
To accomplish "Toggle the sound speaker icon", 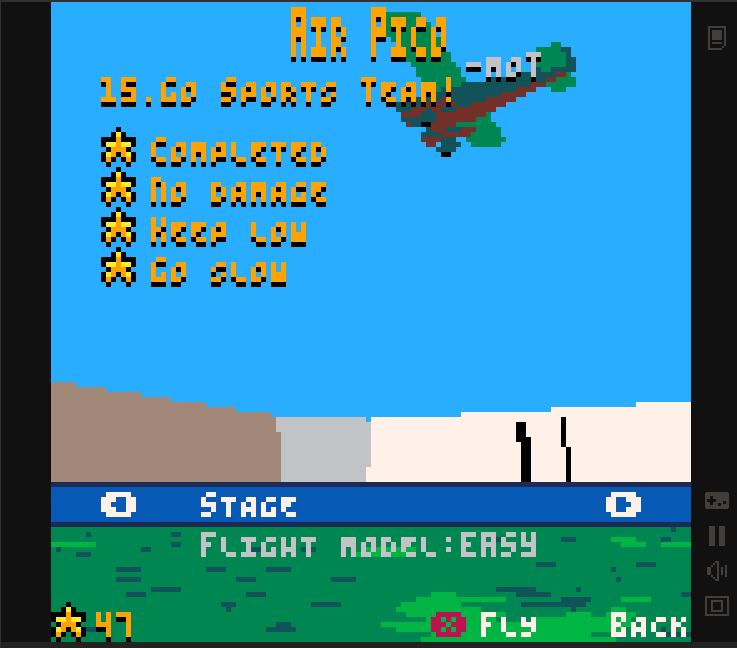I will tap(716, 570).
